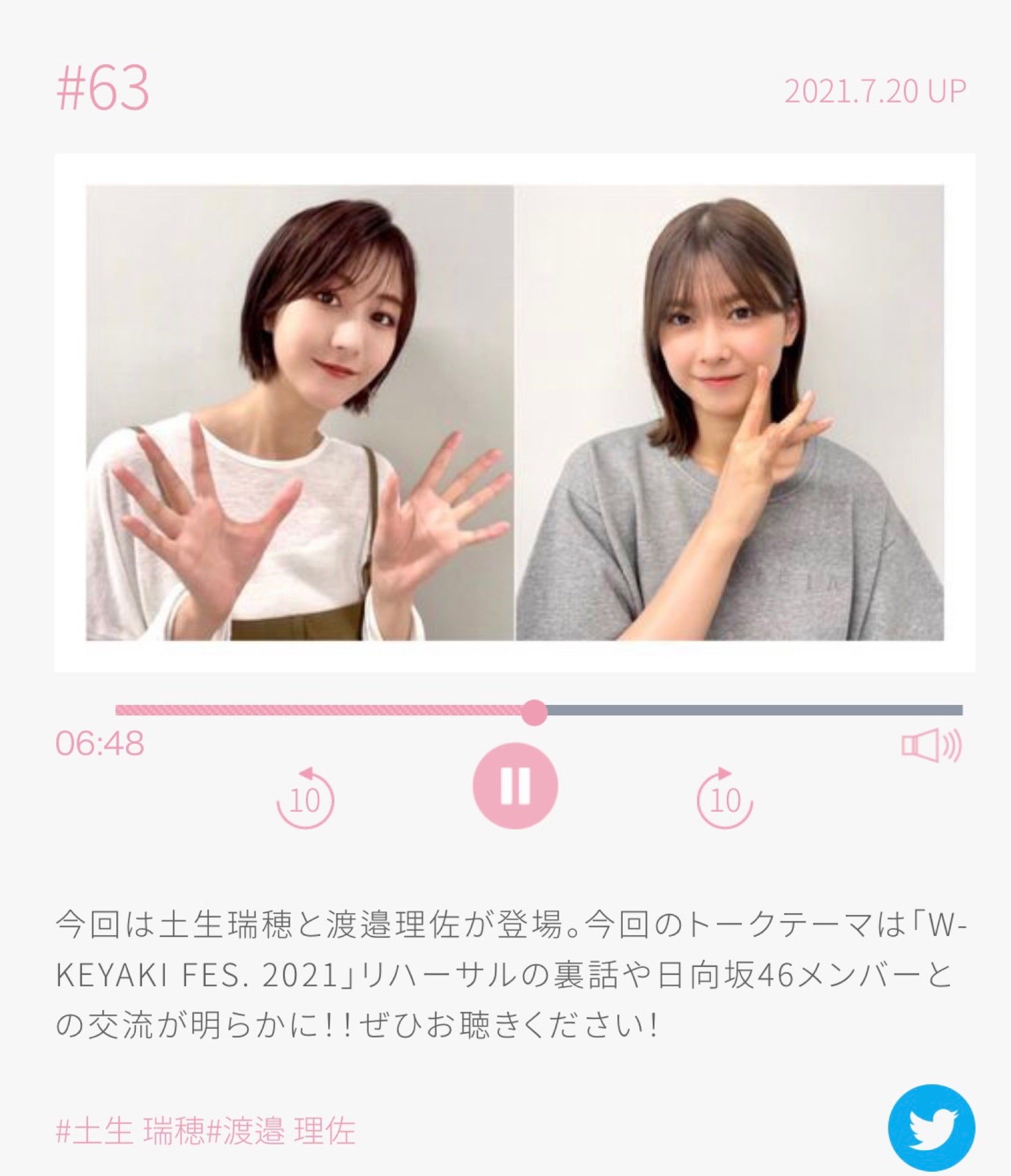Click the 06:48 elapsed time display
Image resolution: width=1011 pixels, height=1176 pixels.
(101, 744)
